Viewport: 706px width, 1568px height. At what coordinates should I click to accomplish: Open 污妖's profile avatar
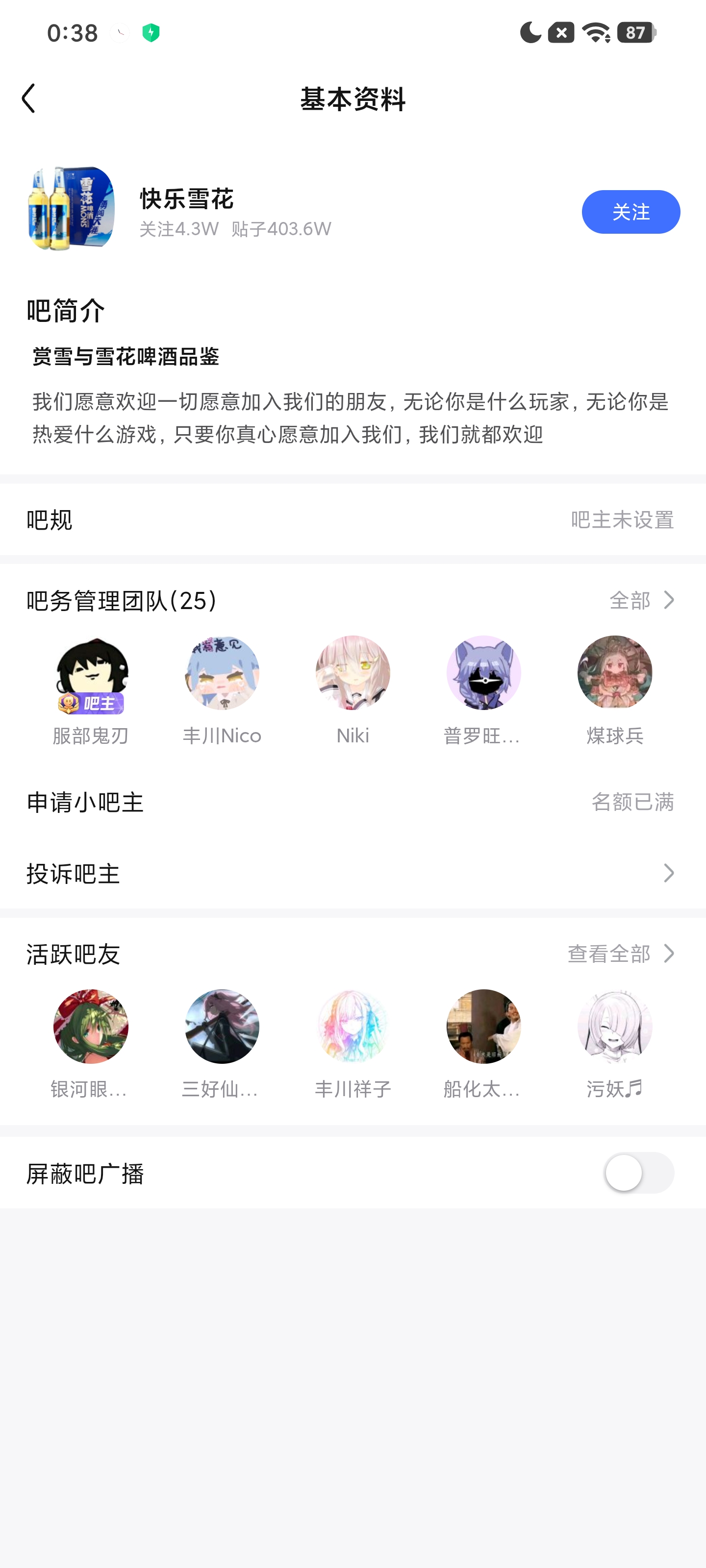coord(614,1026)
